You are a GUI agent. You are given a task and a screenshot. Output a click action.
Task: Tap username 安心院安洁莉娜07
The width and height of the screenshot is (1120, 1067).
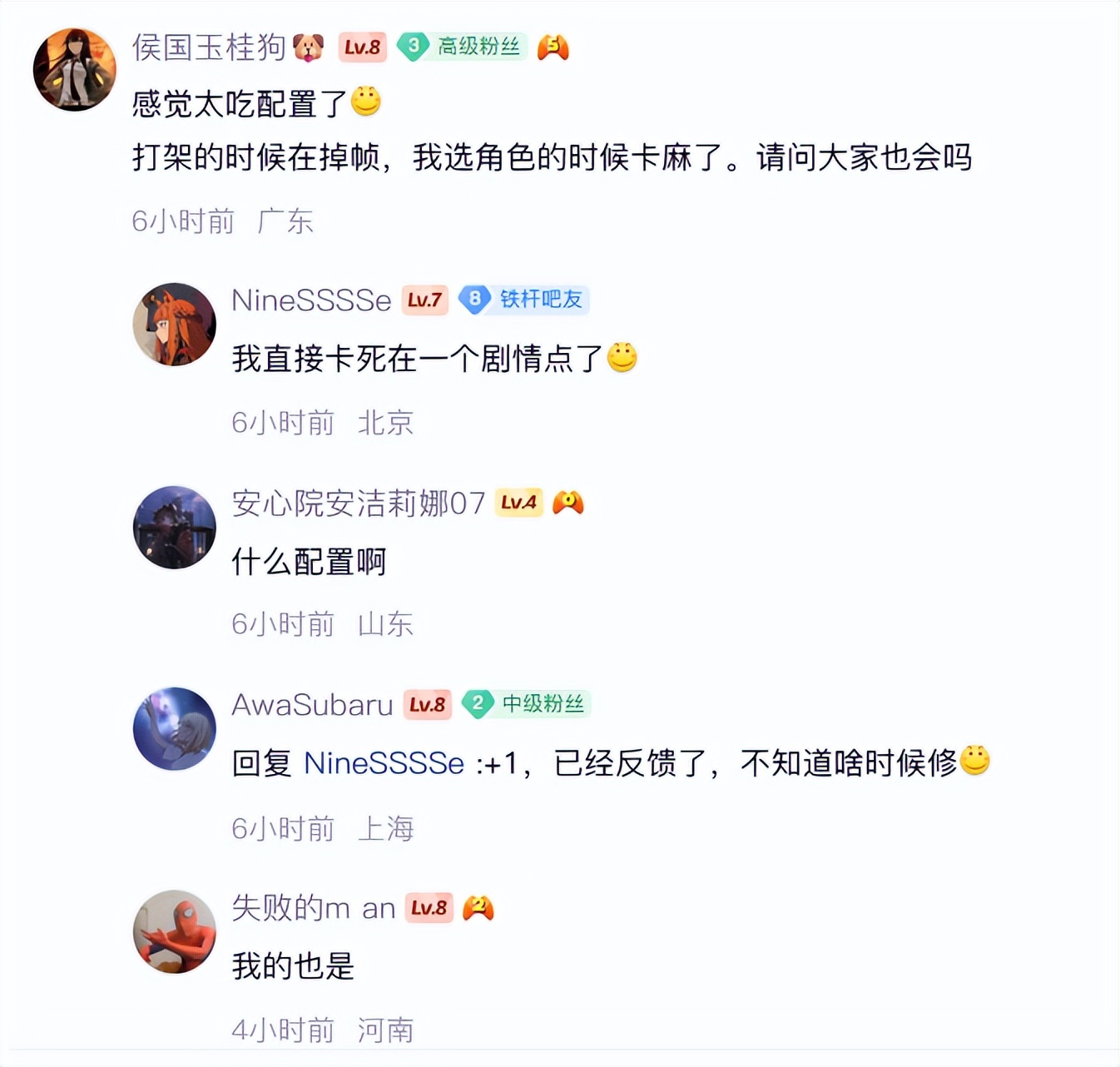click(358, 503)
